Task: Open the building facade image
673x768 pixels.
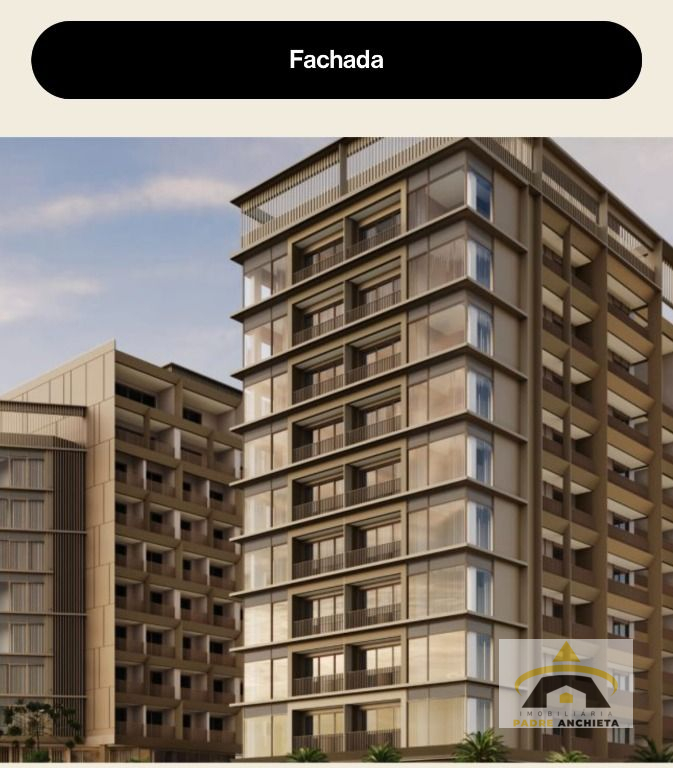Action: tap(336, 450)
